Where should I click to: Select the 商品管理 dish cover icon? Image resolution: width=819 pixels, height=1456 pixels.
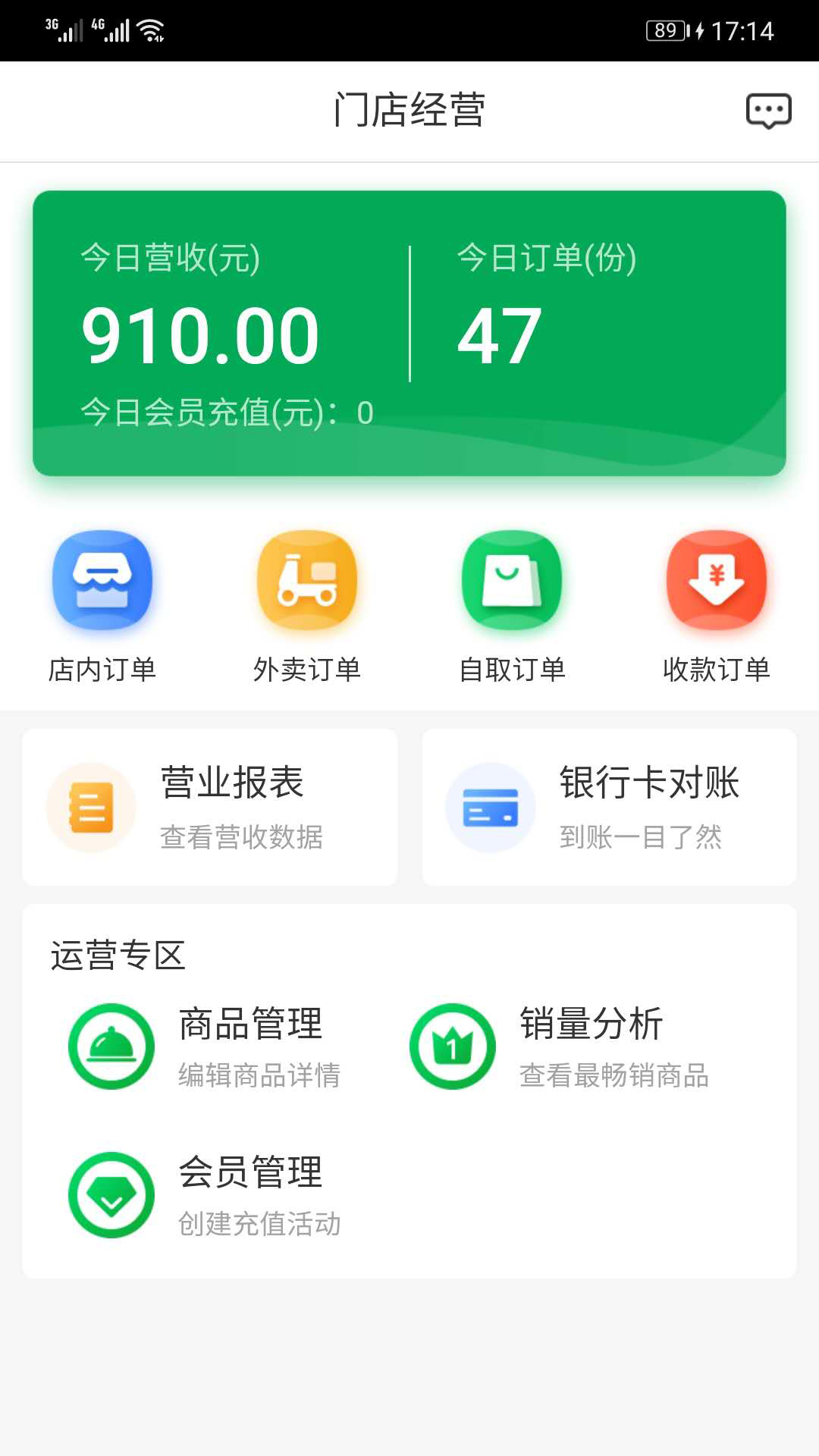(111, 1045)
